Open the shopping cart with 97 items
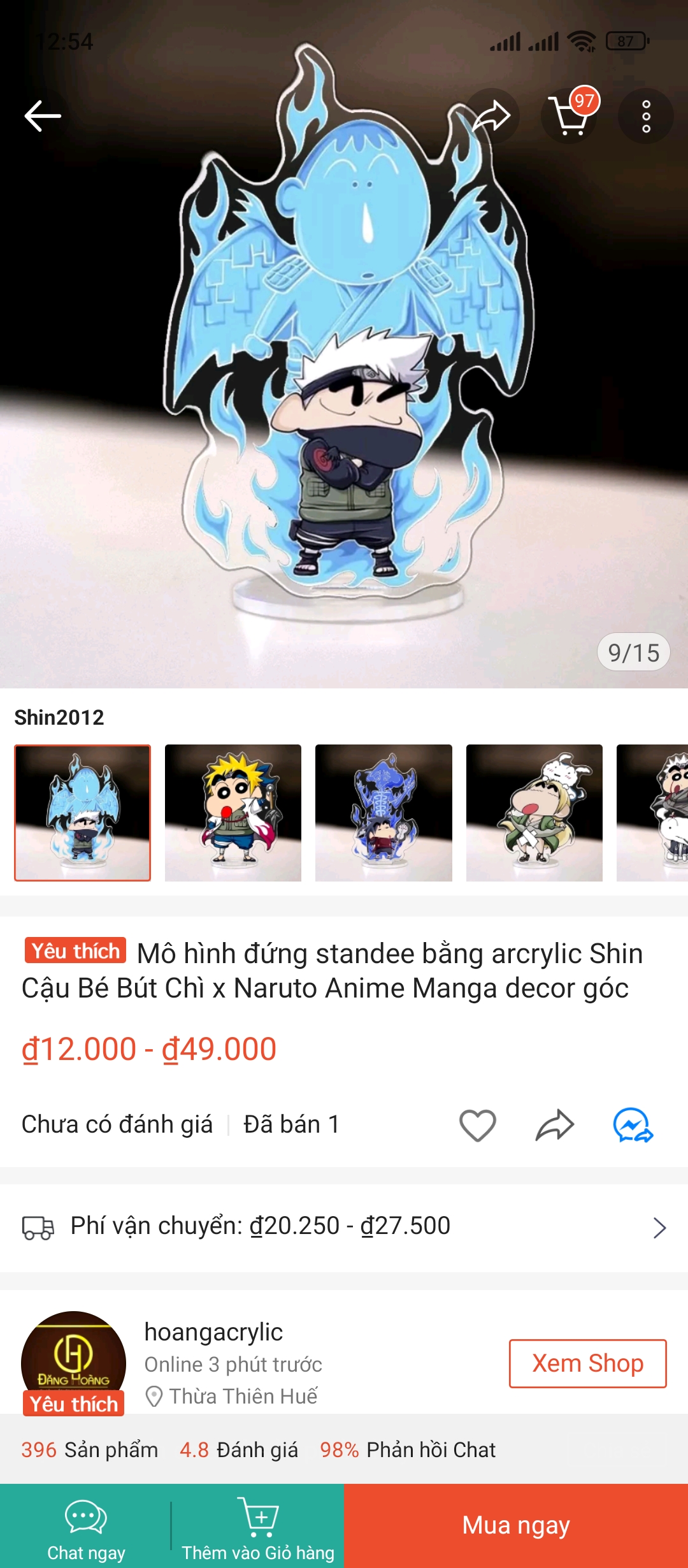This screenshot has width=688, height=1568. [570, 116]
